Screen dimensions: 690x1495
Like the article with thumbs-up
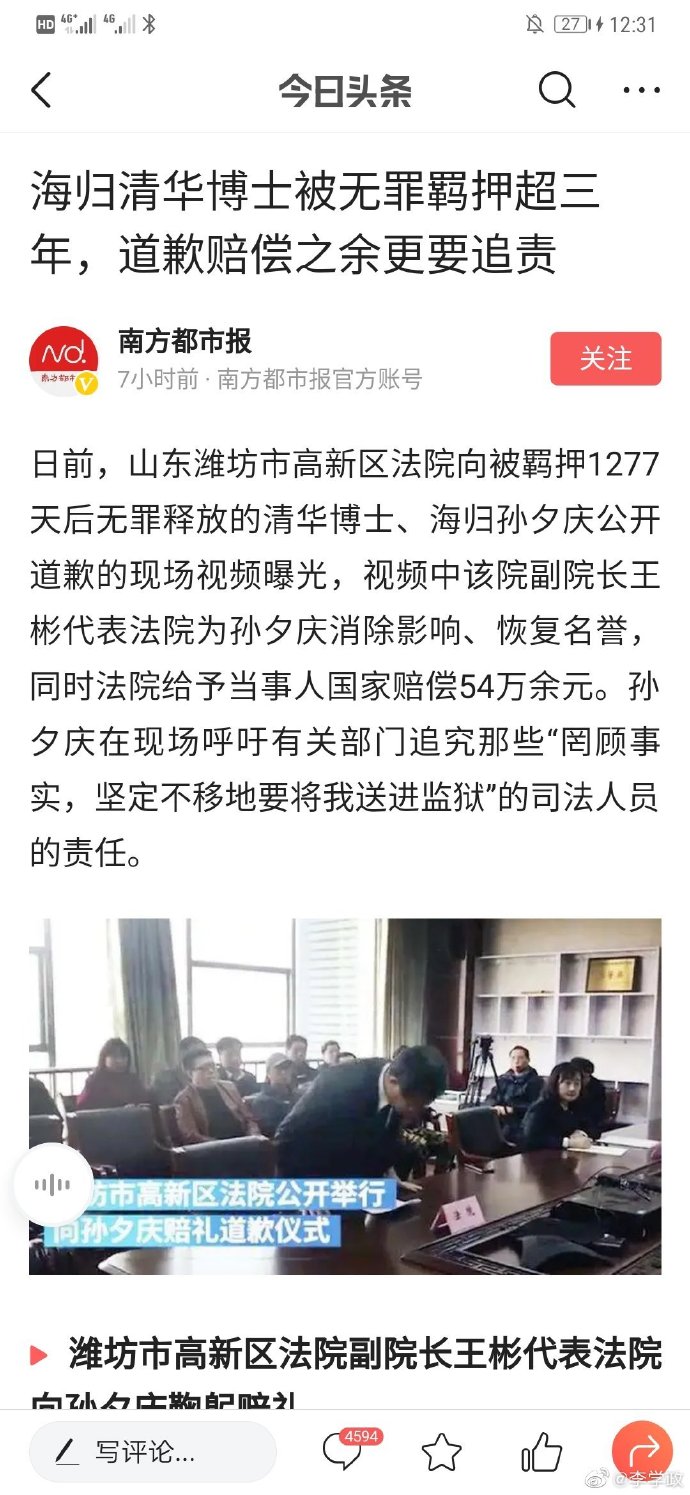click(541, 1452)
